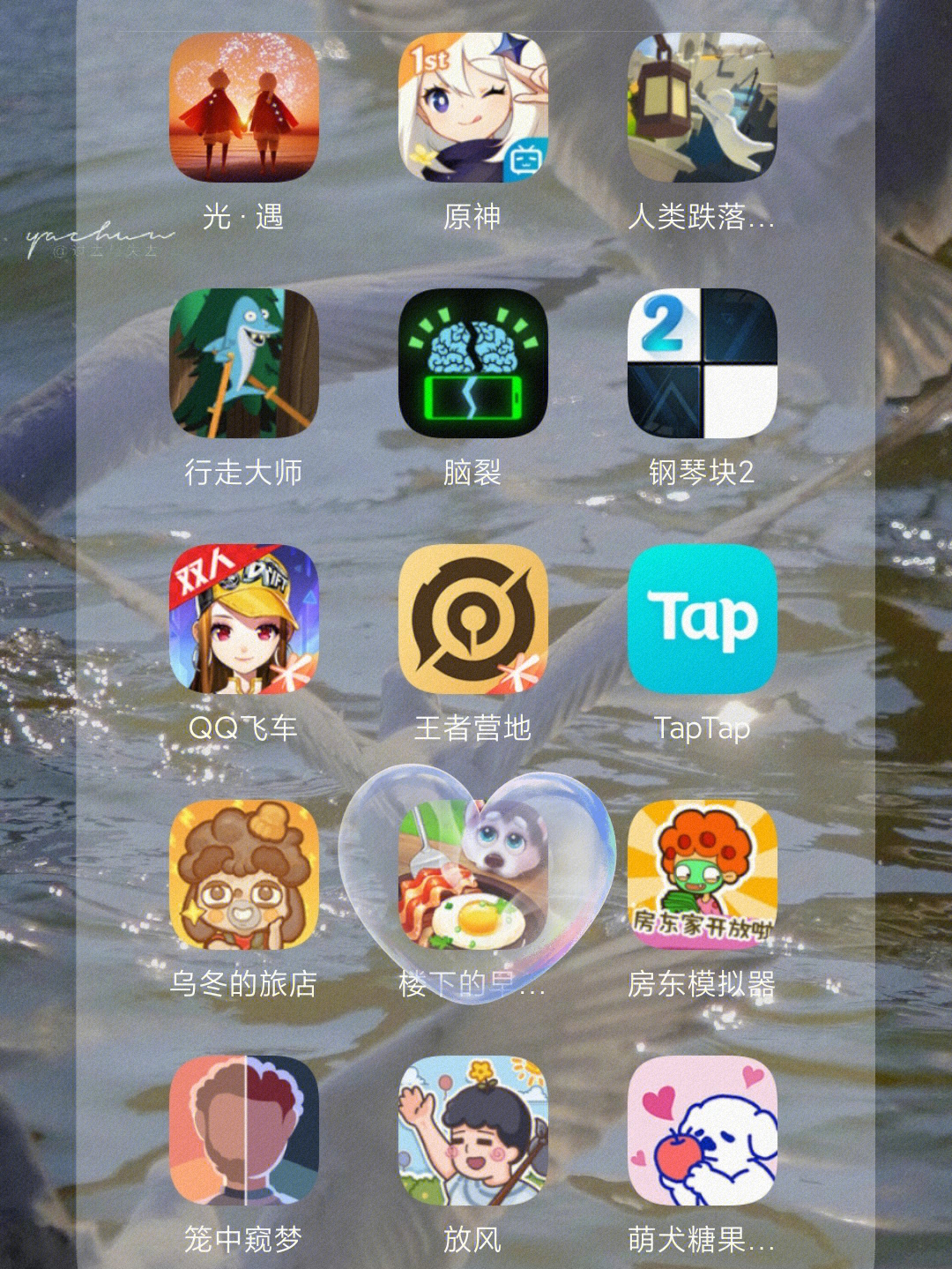Start 房东模拟器

pos(702,875)
